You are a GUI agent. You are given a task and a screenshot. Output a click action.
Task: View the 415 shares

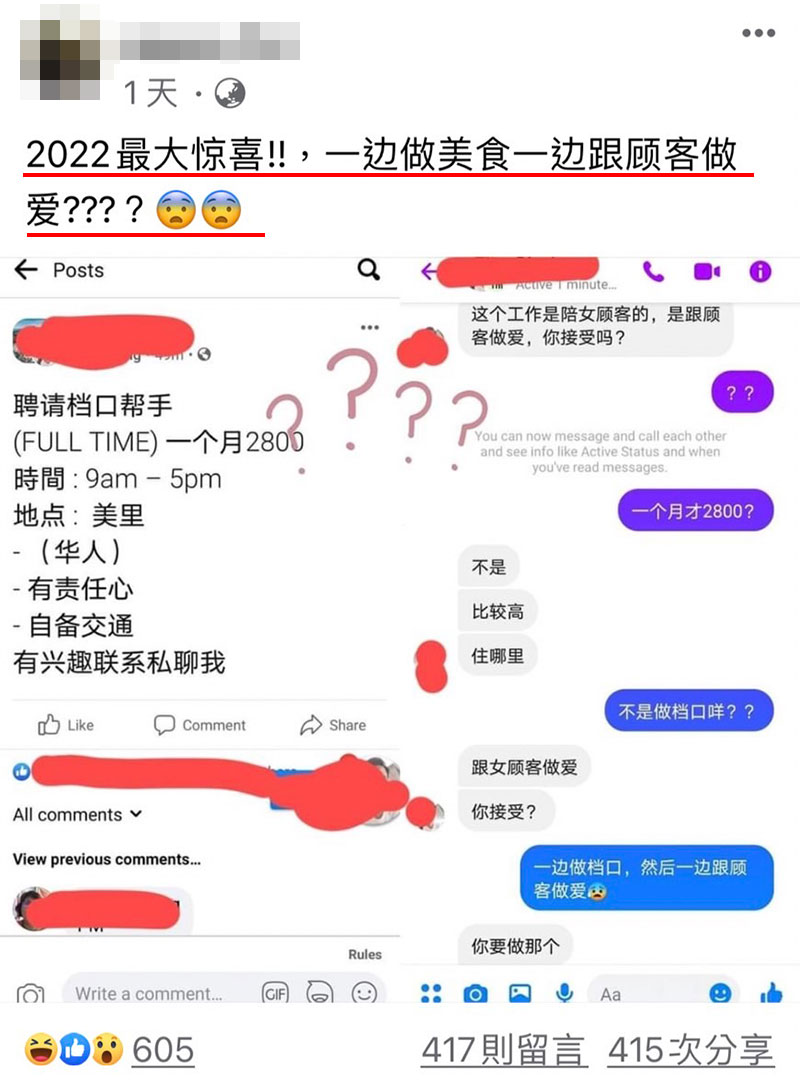pos(690,1049)
